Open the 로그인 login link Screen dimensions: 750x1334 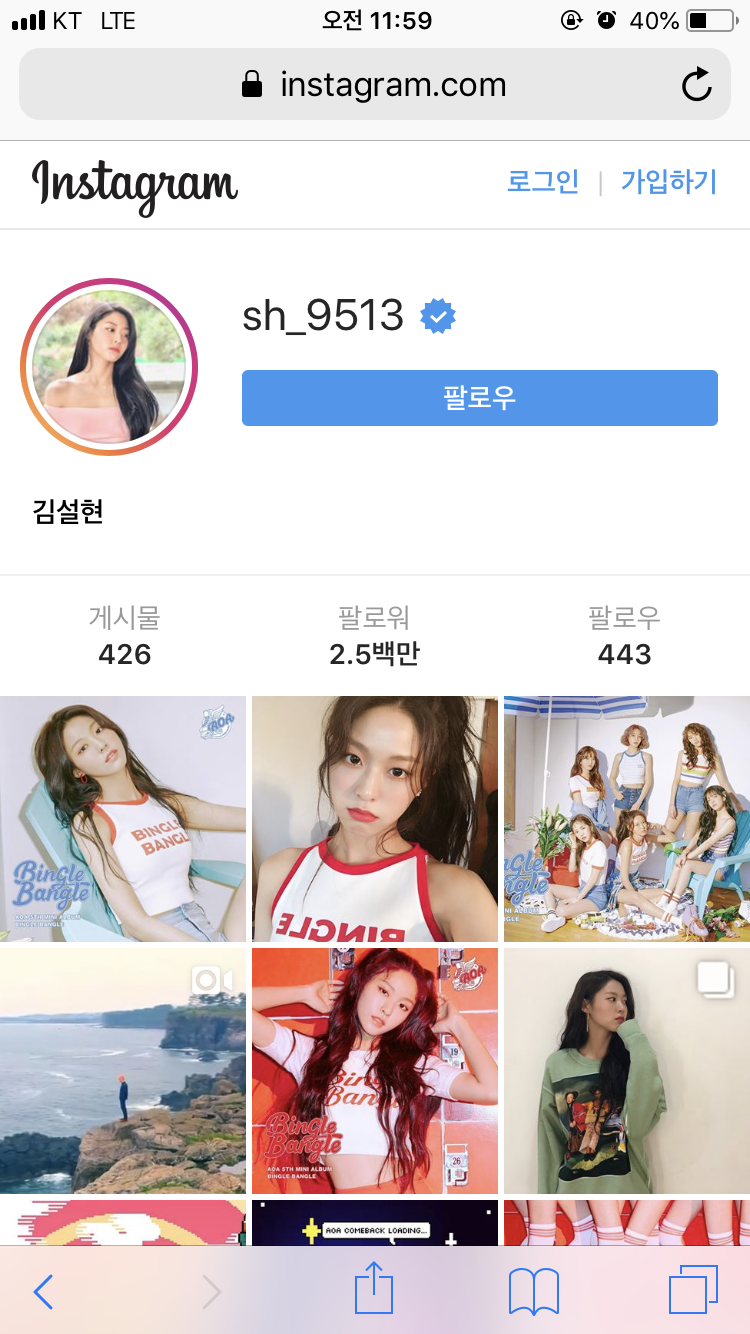click(x=543, y=182)
